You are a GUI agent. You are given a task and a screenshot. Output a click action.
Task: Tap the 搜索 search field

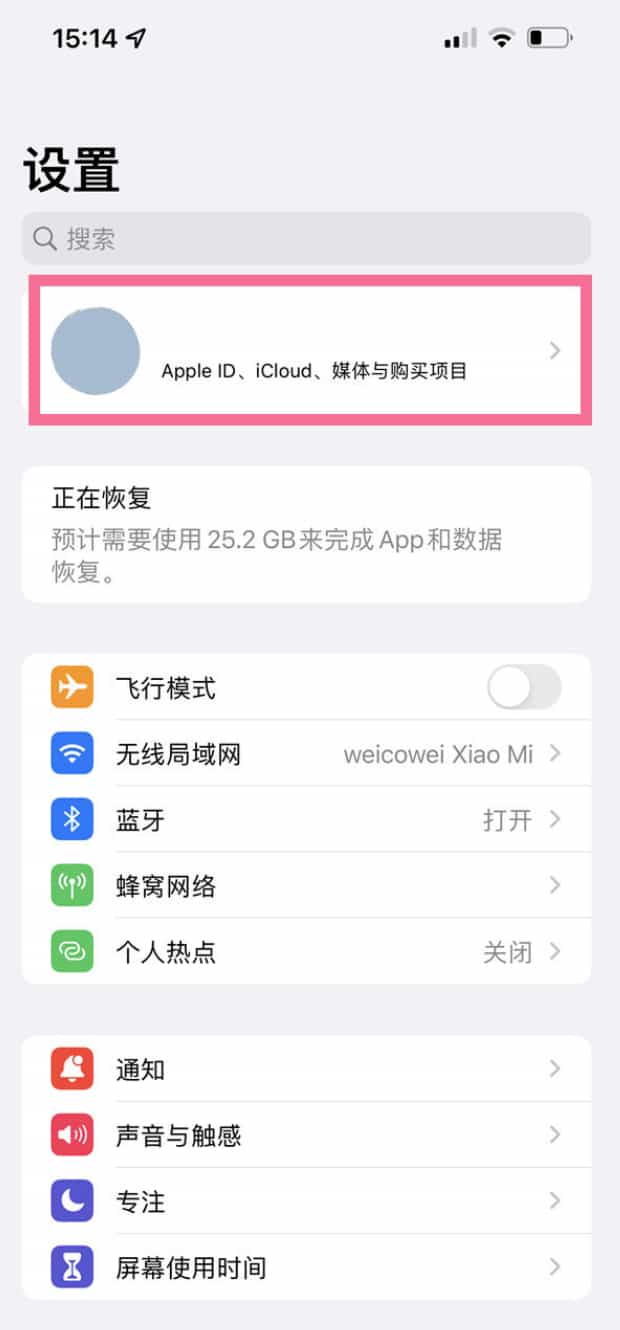click(x=306, y=239)
